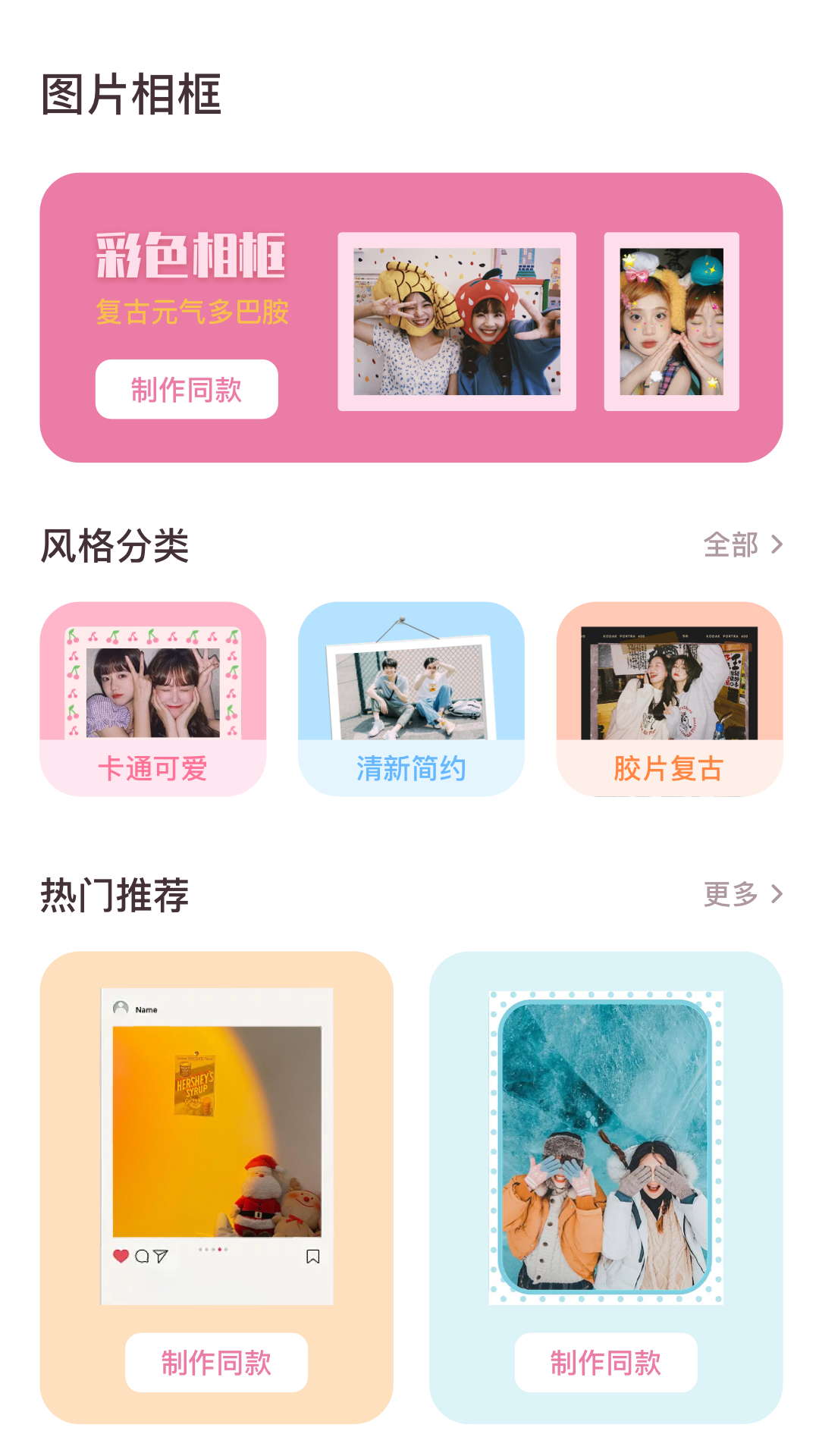Screen dimensions: 819x1456
Task: Click 更多 beside 热门推荐
Action: point(730,895)
